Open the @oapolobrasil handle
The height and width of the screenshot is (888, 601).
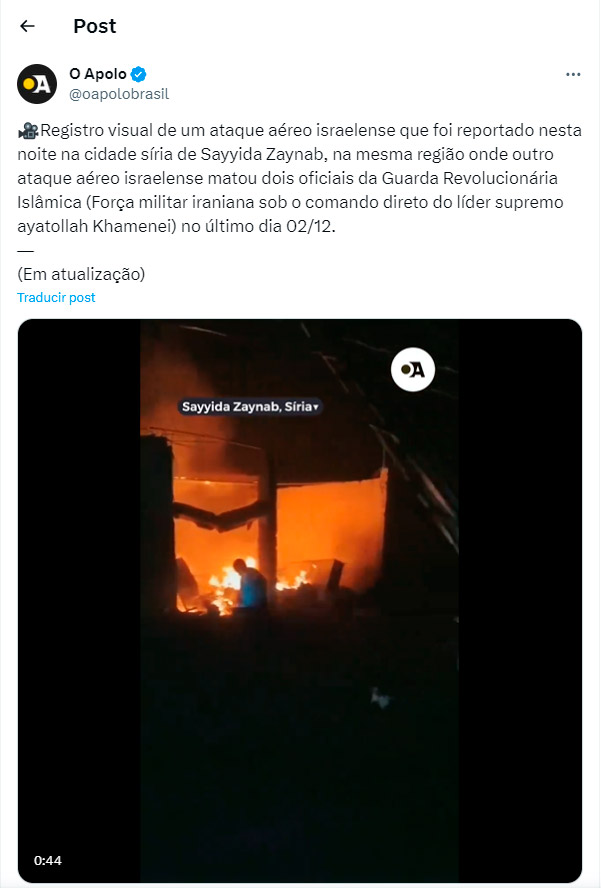[x=118, y=94]
